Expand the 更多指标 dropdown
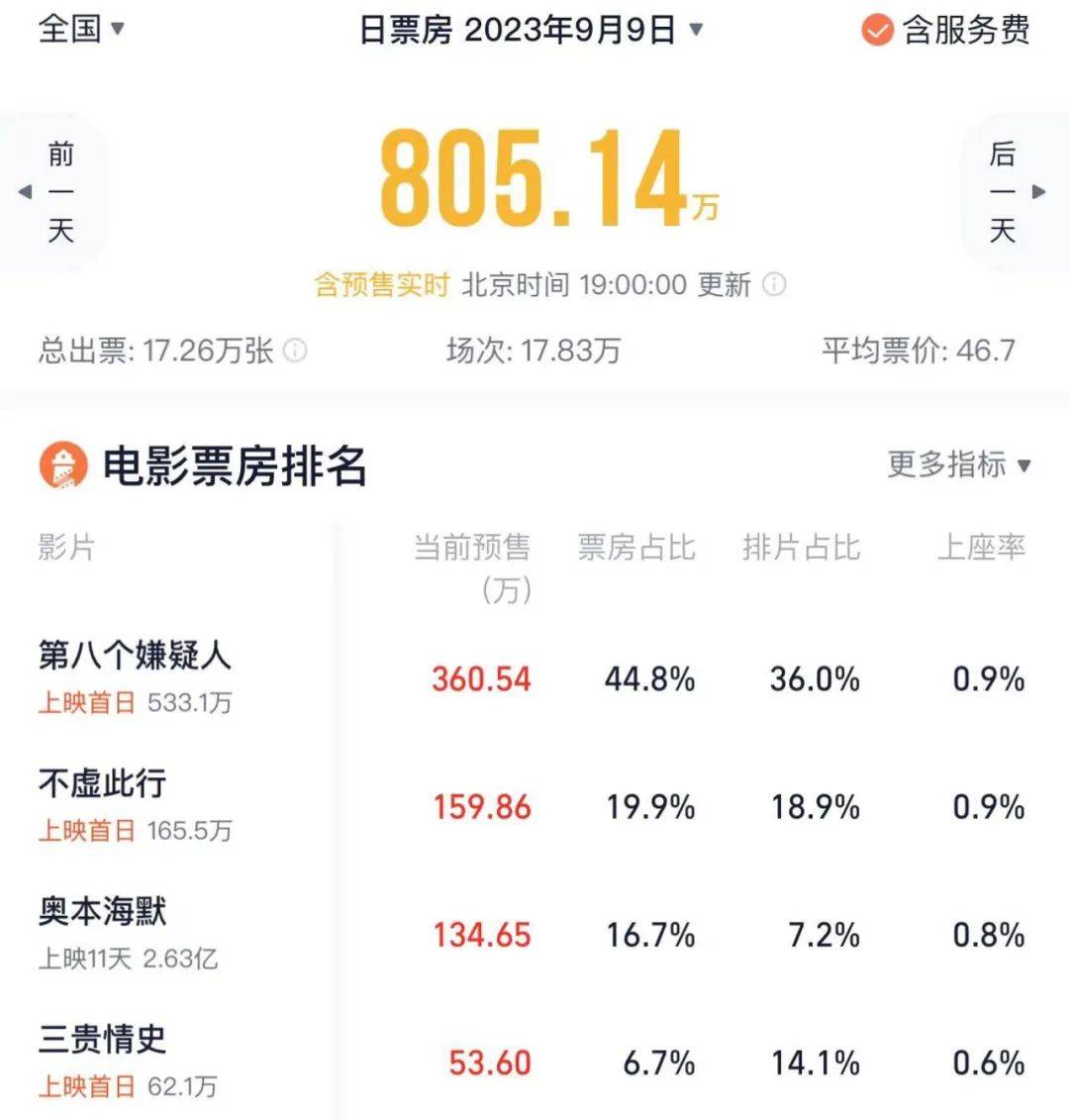 [958, 464]
